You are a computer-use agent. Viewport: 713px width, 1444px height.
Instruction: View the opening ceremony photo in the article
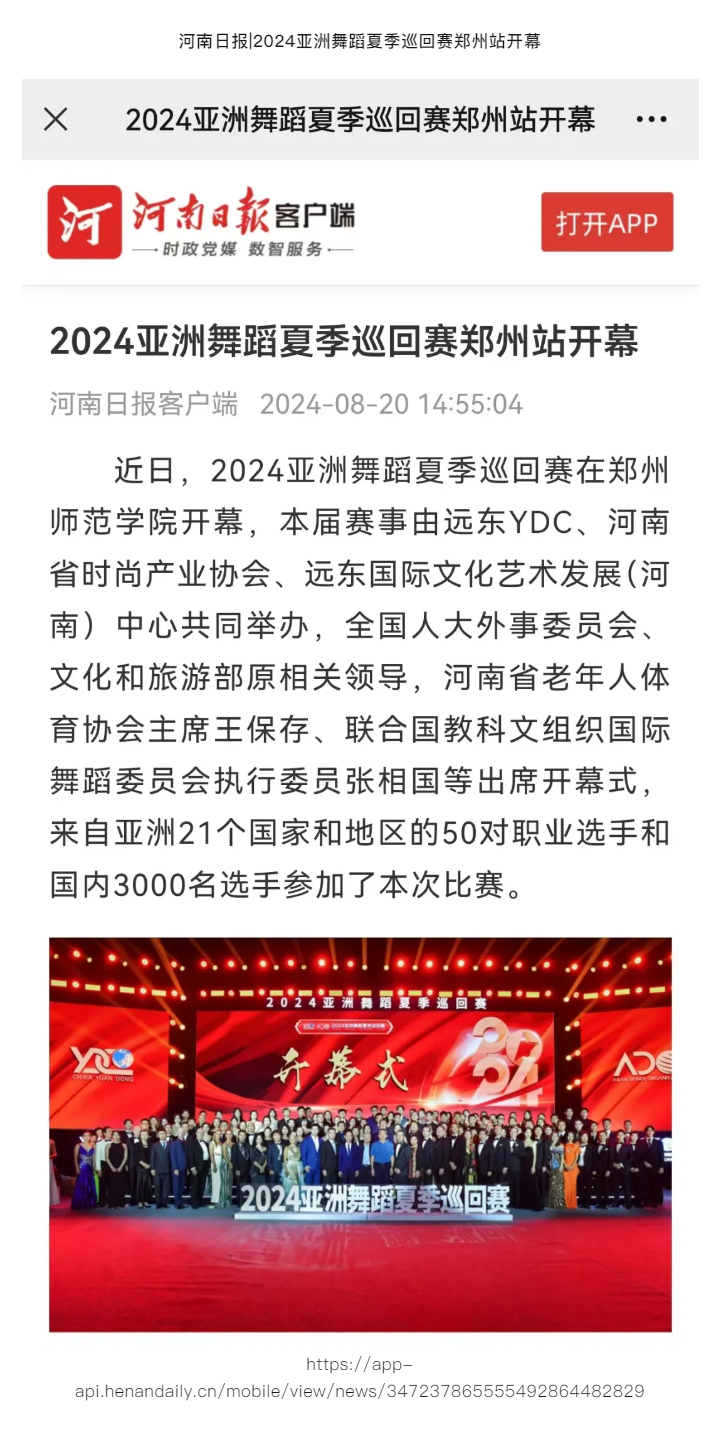point(360,1134)
